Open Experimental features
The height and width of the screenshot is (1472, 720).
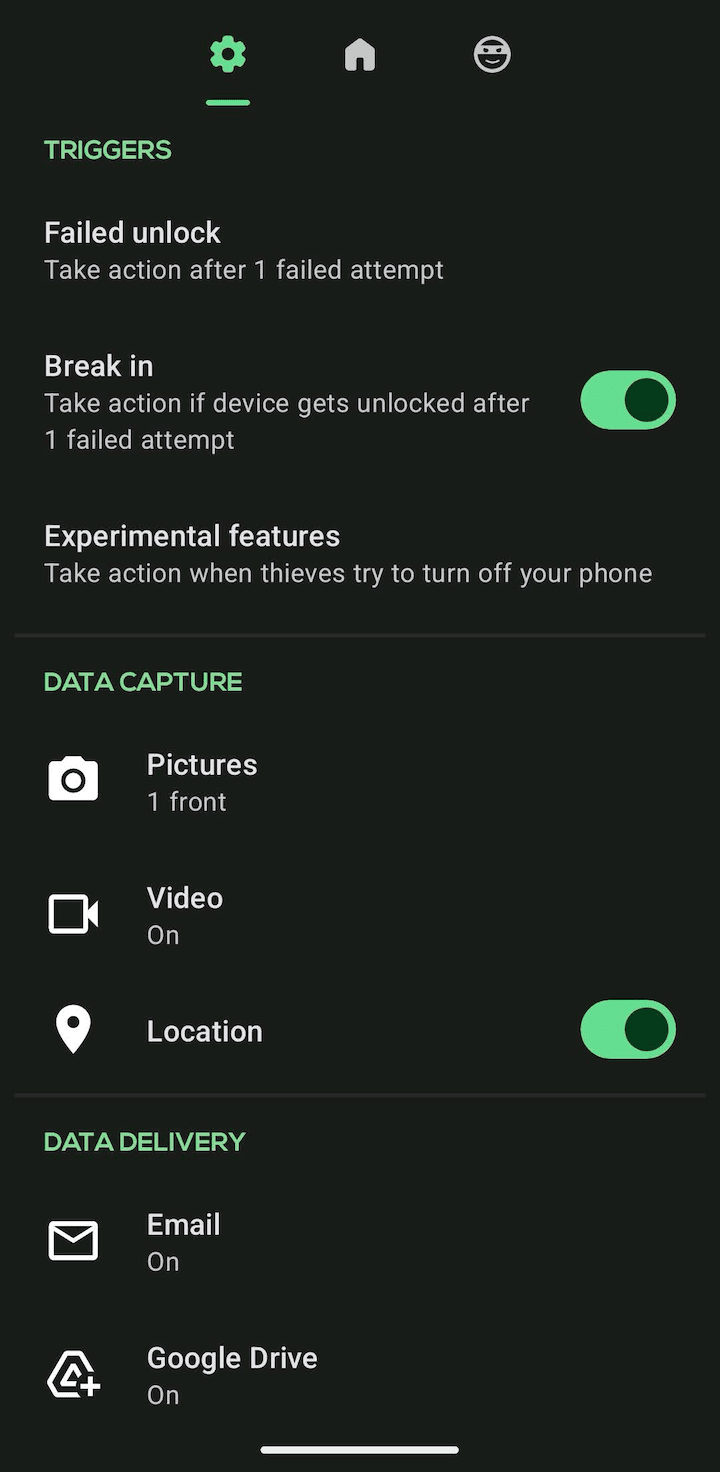[x=348, y=554]
